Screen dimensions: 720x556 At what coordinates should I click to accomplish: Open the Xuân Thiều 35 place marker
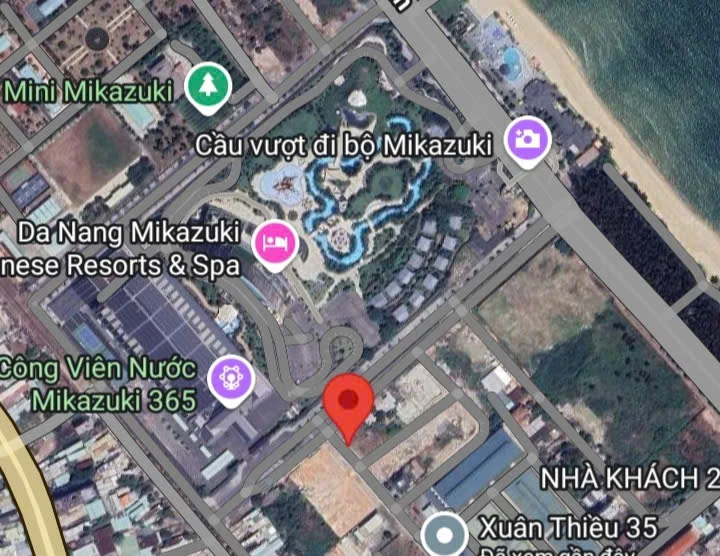(444, 533)
